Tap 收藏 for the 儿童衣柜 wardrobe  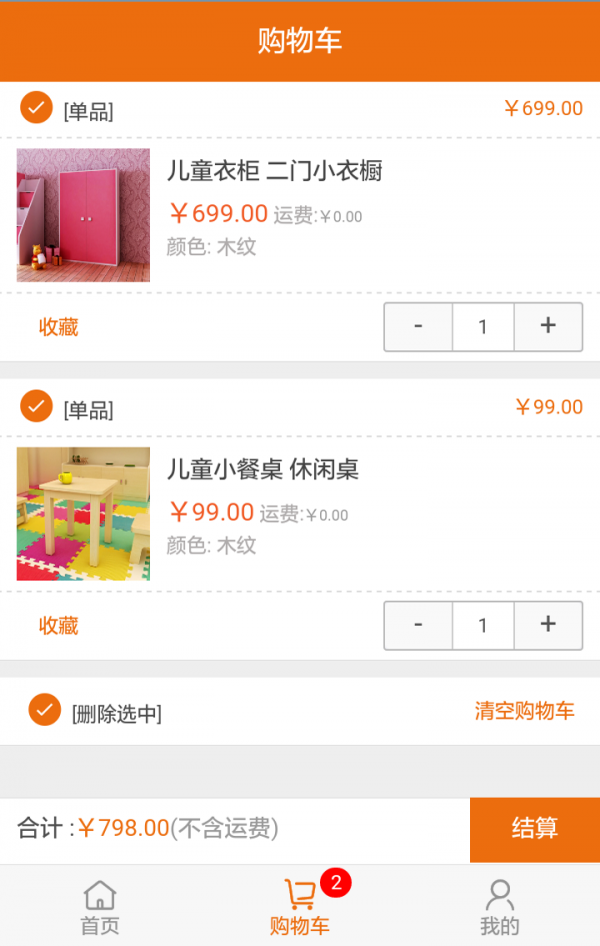[59, 327]
